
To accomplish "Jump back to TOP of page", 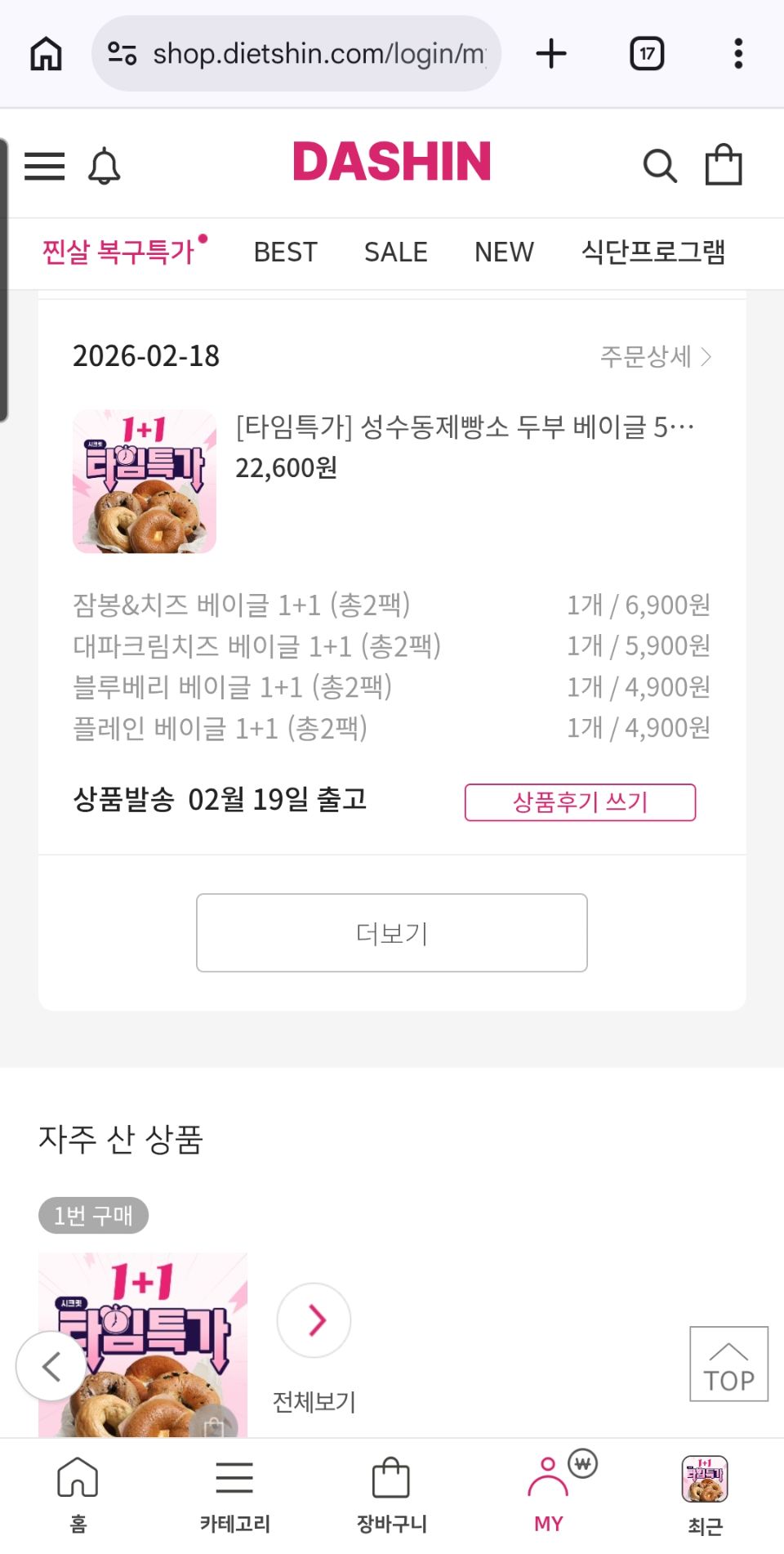I will coord(728,1364).
